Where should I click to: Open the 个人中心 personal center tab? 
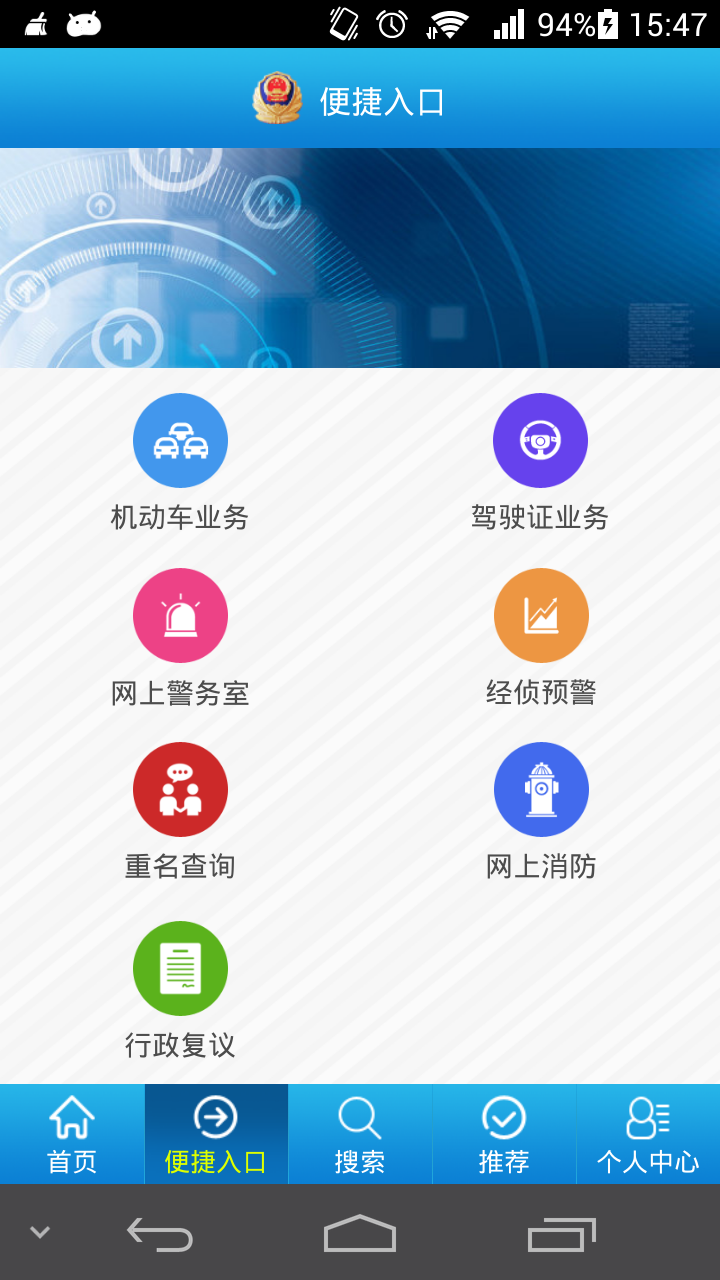(648, 1134)
